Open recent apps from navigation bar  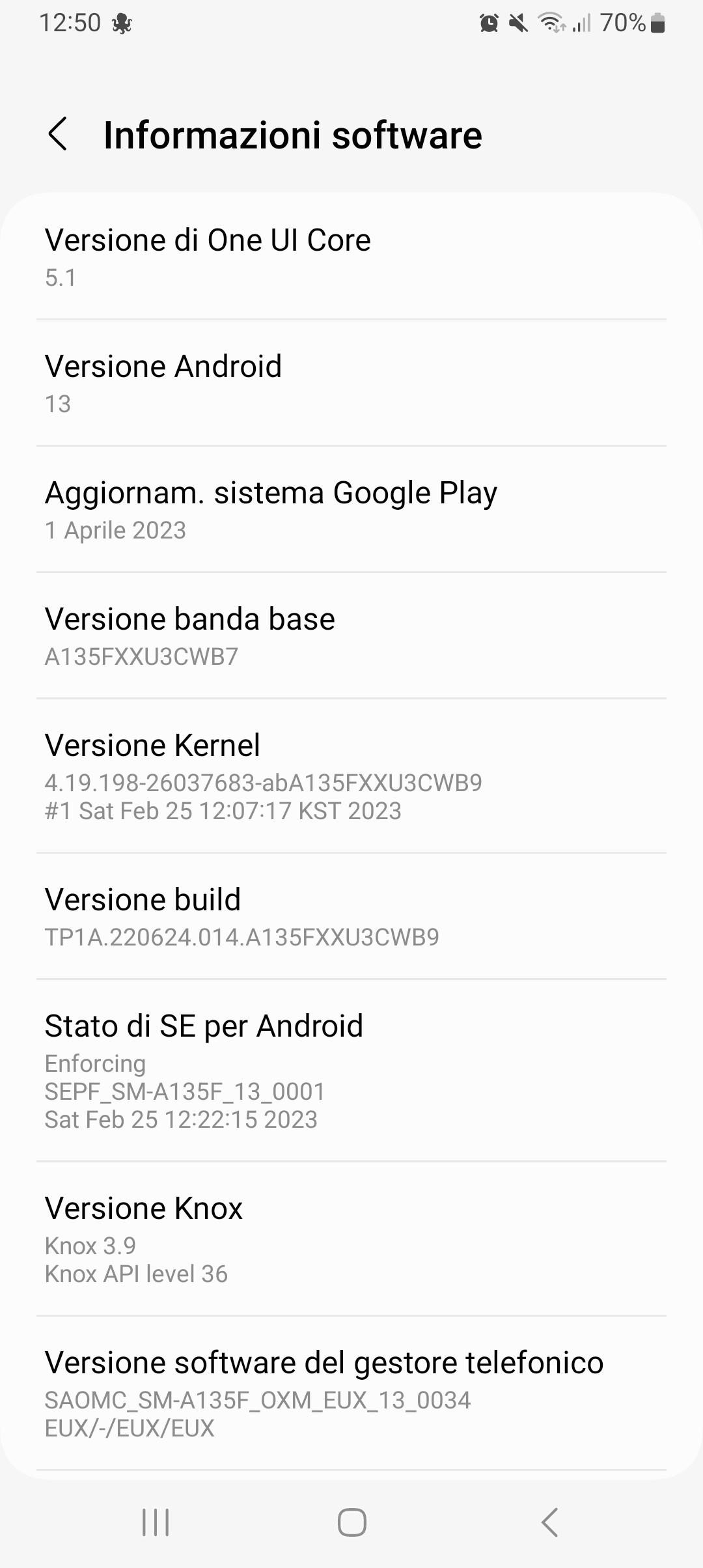[156, 1522]
